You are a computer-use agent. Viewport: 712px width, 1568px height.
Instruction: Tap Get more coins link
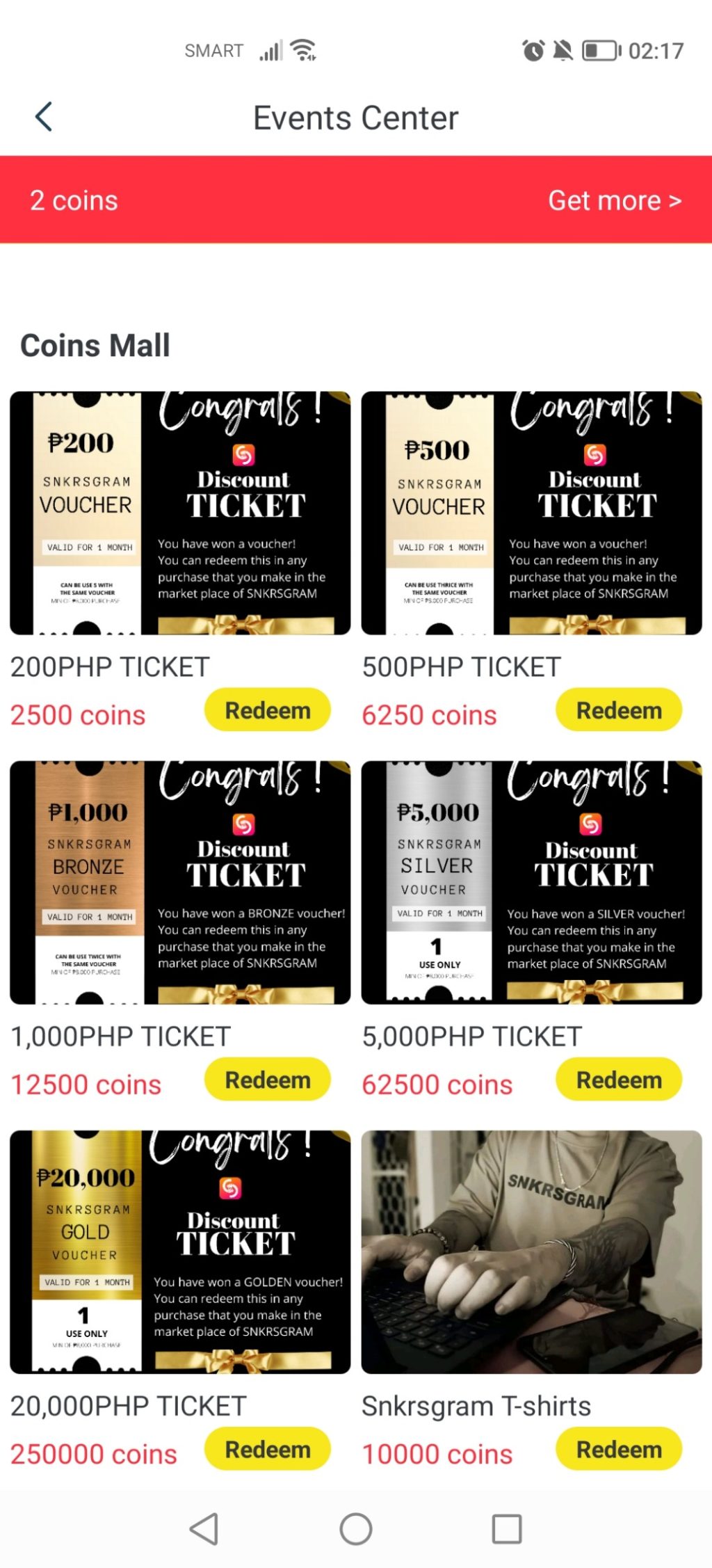614,200
